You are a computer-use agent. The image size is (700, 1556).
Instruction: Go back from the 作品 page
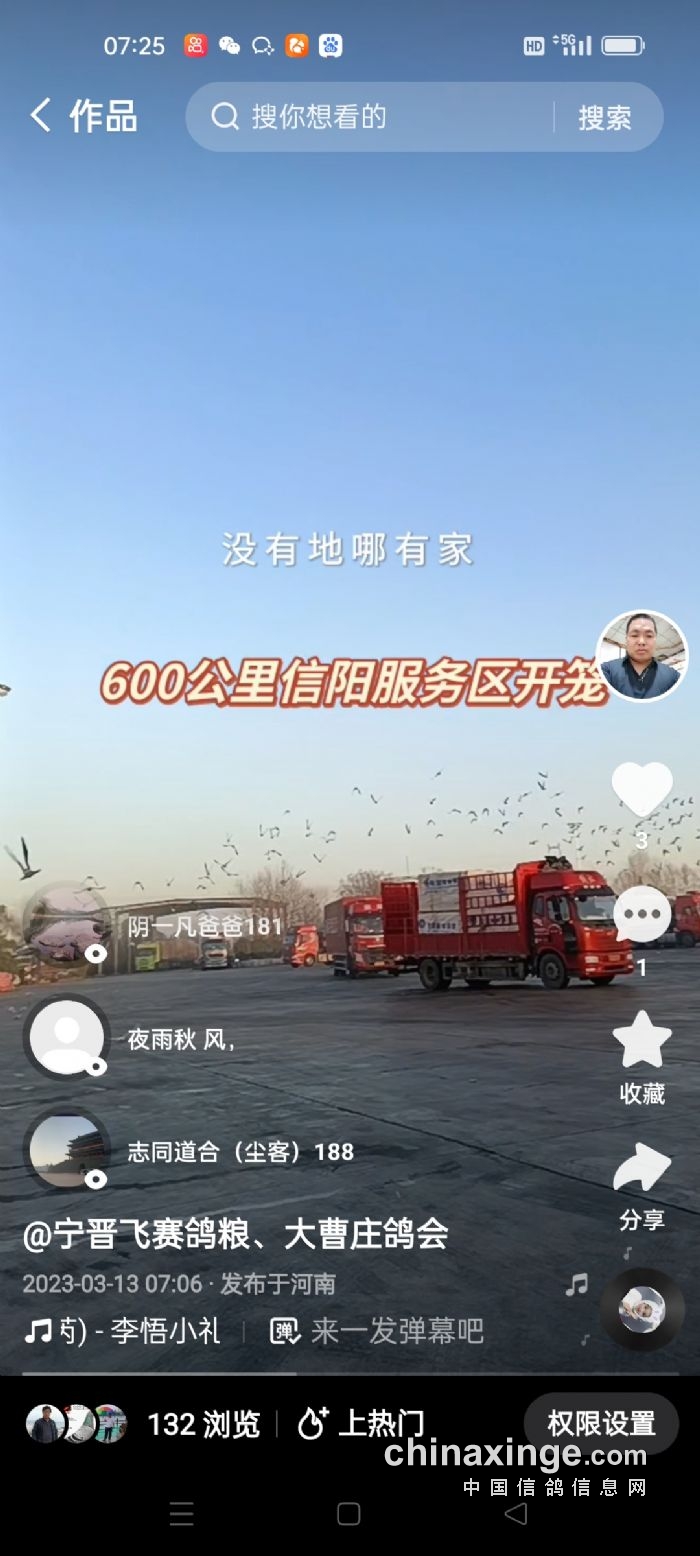(40, 116)
